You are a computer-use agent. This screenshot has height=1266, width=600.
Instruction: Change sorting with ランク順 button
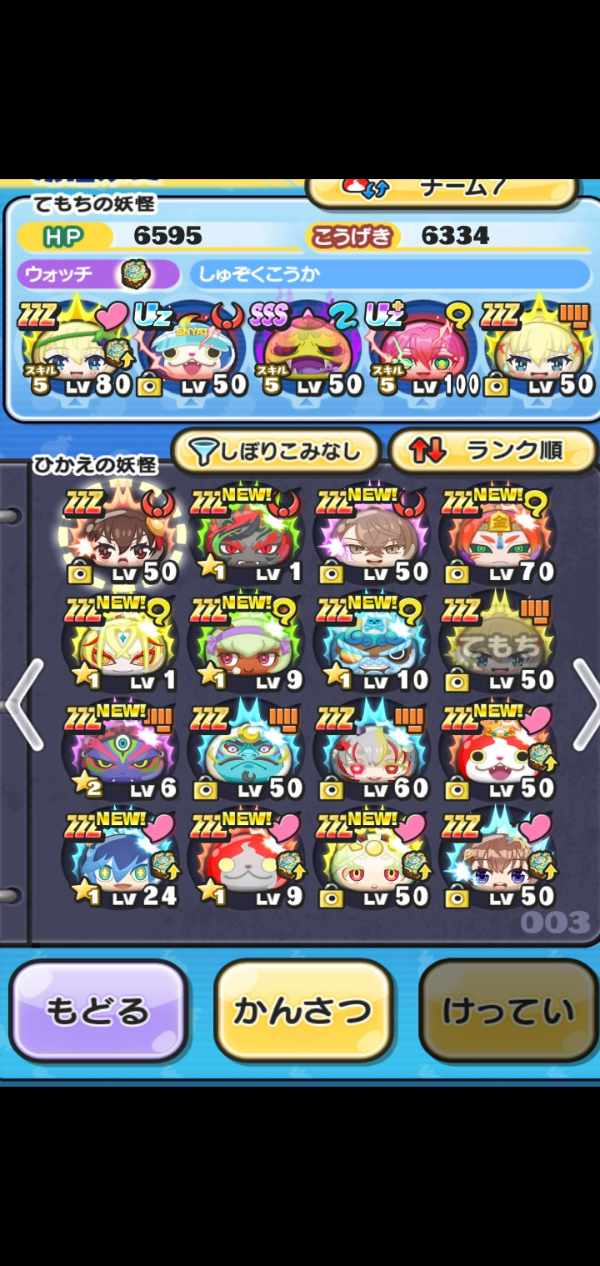click(x=490, y=452)
